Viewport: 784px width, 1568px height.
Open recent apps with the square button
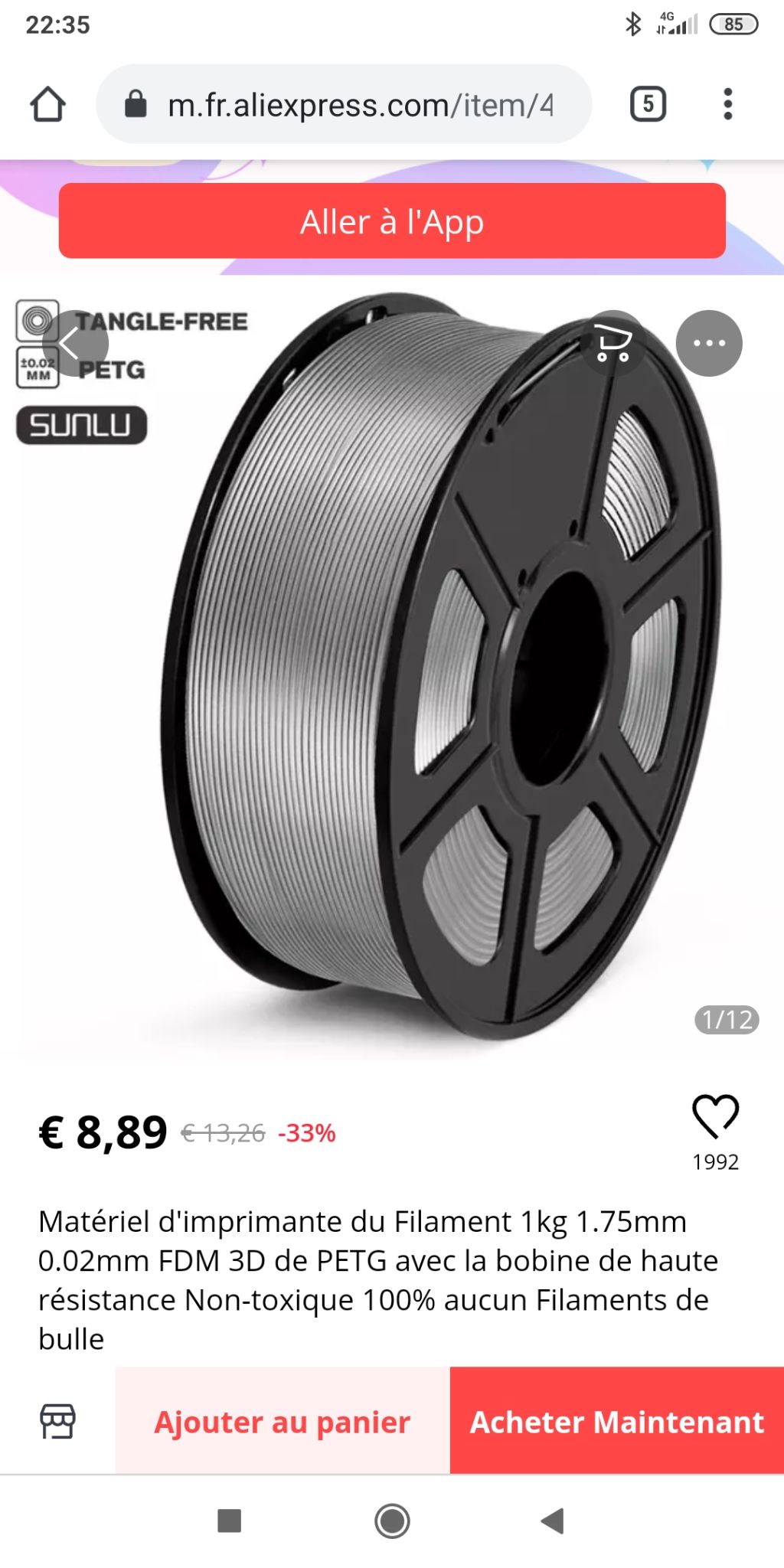230,1521
